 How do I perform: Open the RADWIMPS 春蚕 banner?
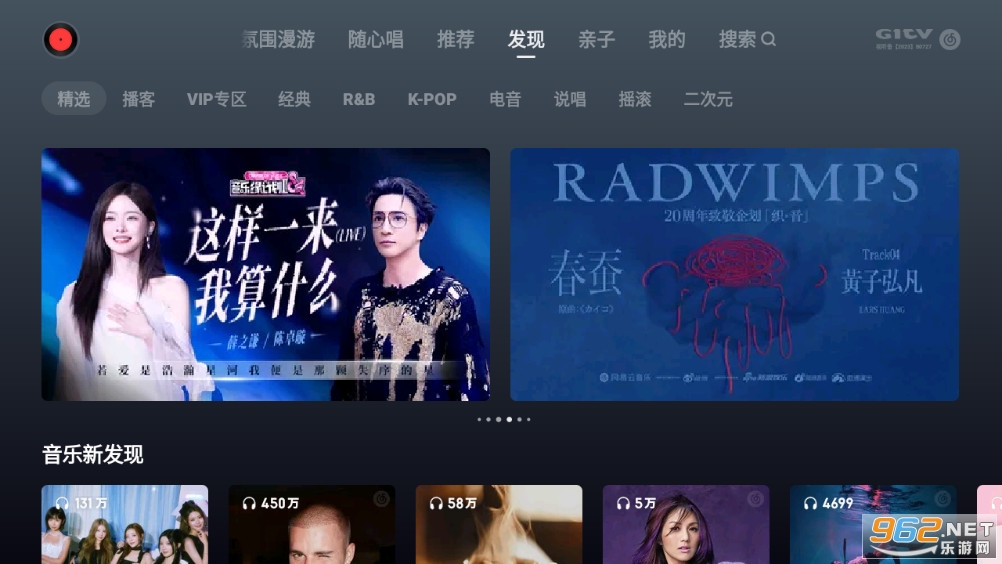[734, 274]
